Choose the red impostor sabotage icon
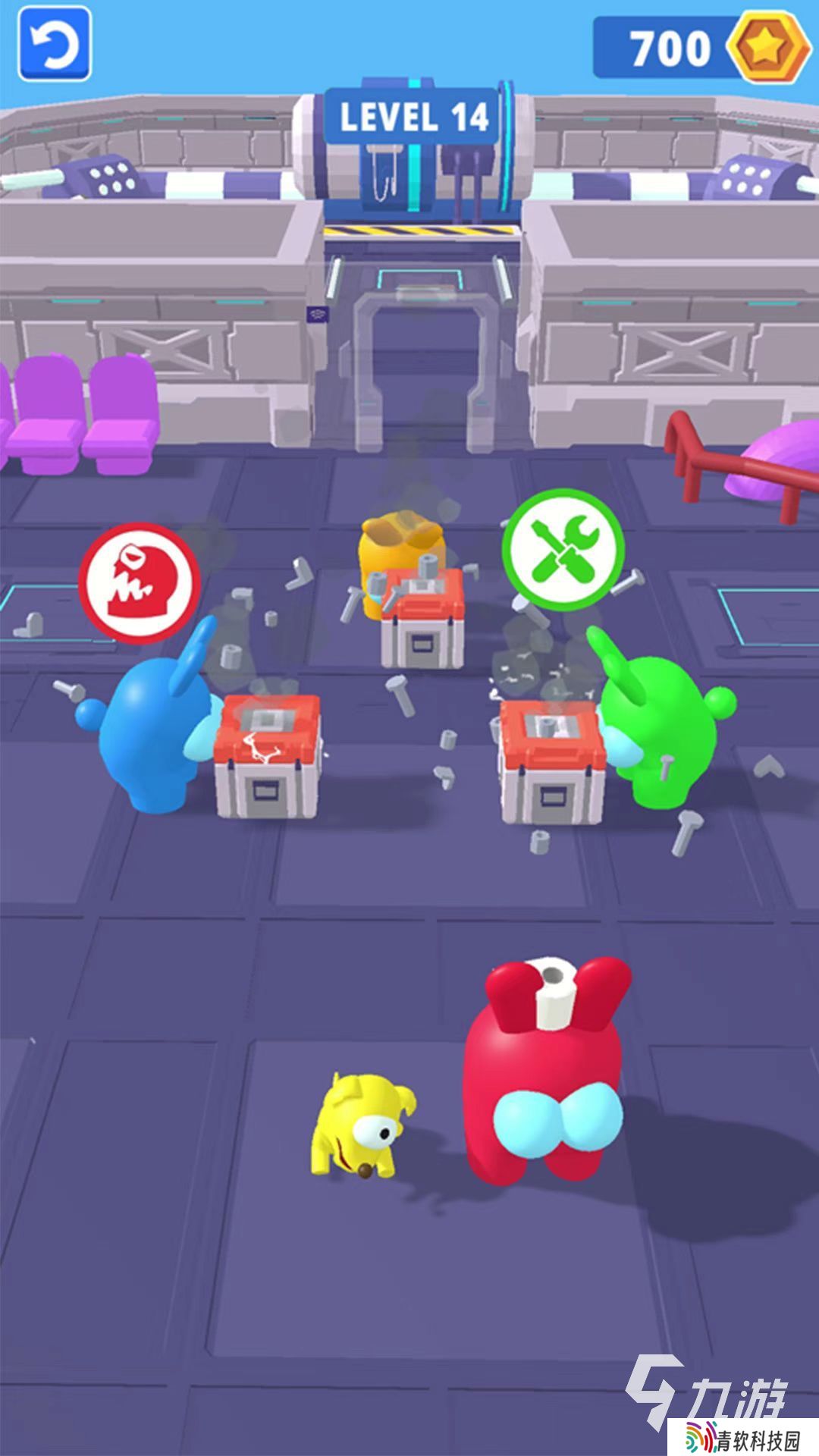819x1456 pixels. (140, 582)
